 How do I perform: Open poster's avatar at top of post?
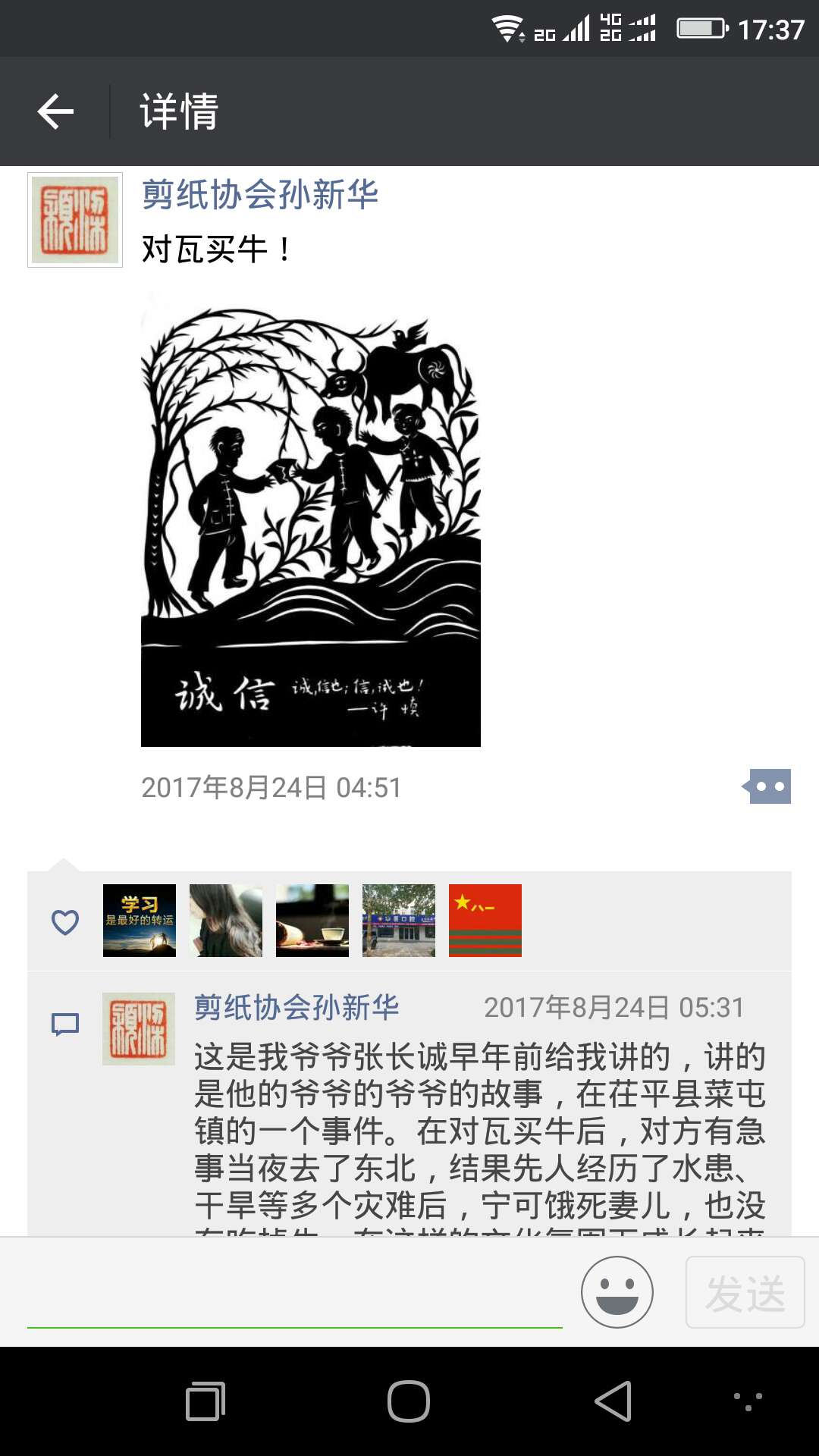(75, 220)
